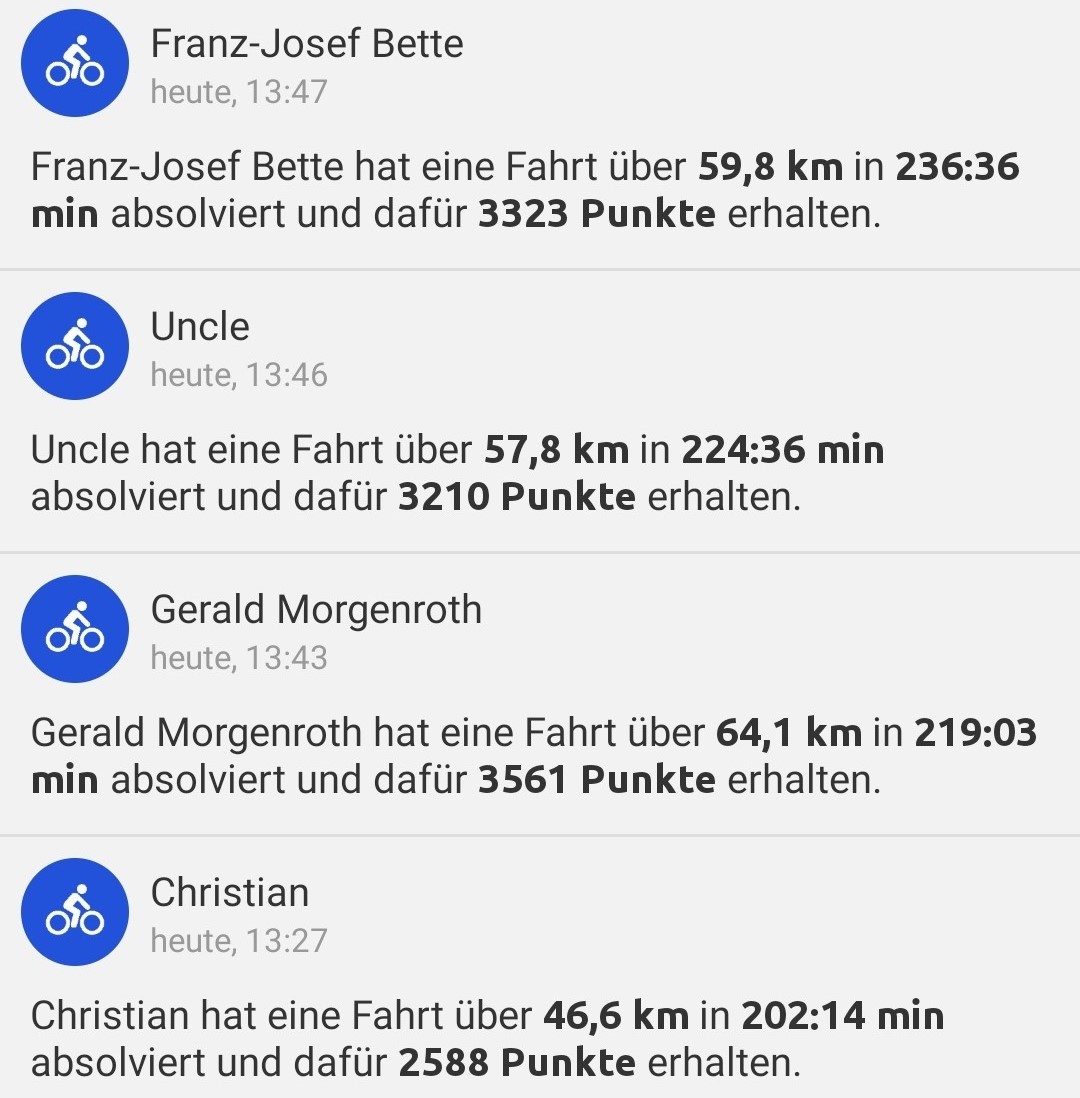This screenshot has height=1098, width=1080.
Task: Tap the cyclist icon in the topmost notification
Action: click(x=75, y=62)
